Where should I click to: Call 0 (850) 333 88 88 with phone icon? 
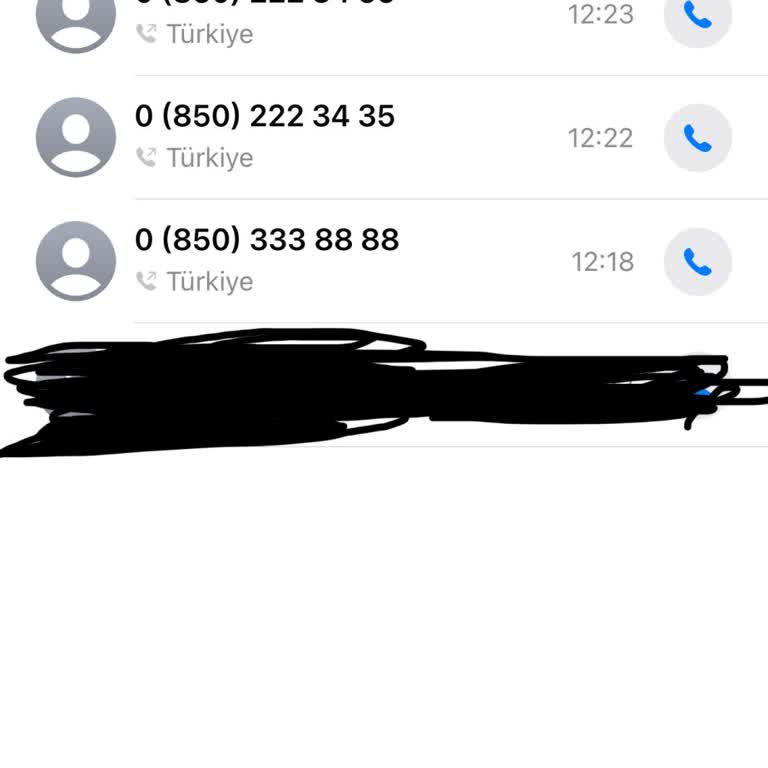pos(697,262)
